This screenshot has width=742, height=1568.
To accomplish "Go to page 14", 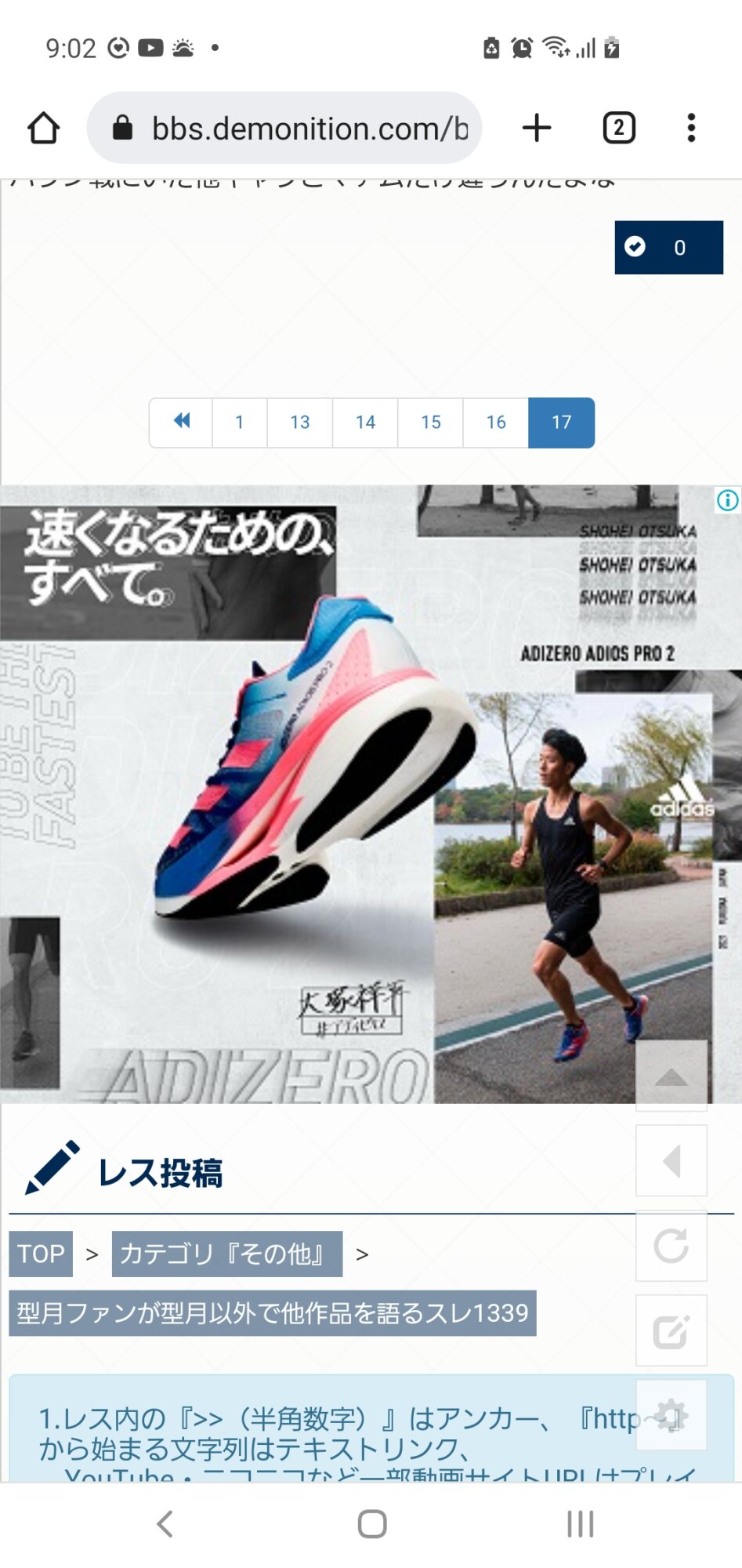I will point(365,422).
